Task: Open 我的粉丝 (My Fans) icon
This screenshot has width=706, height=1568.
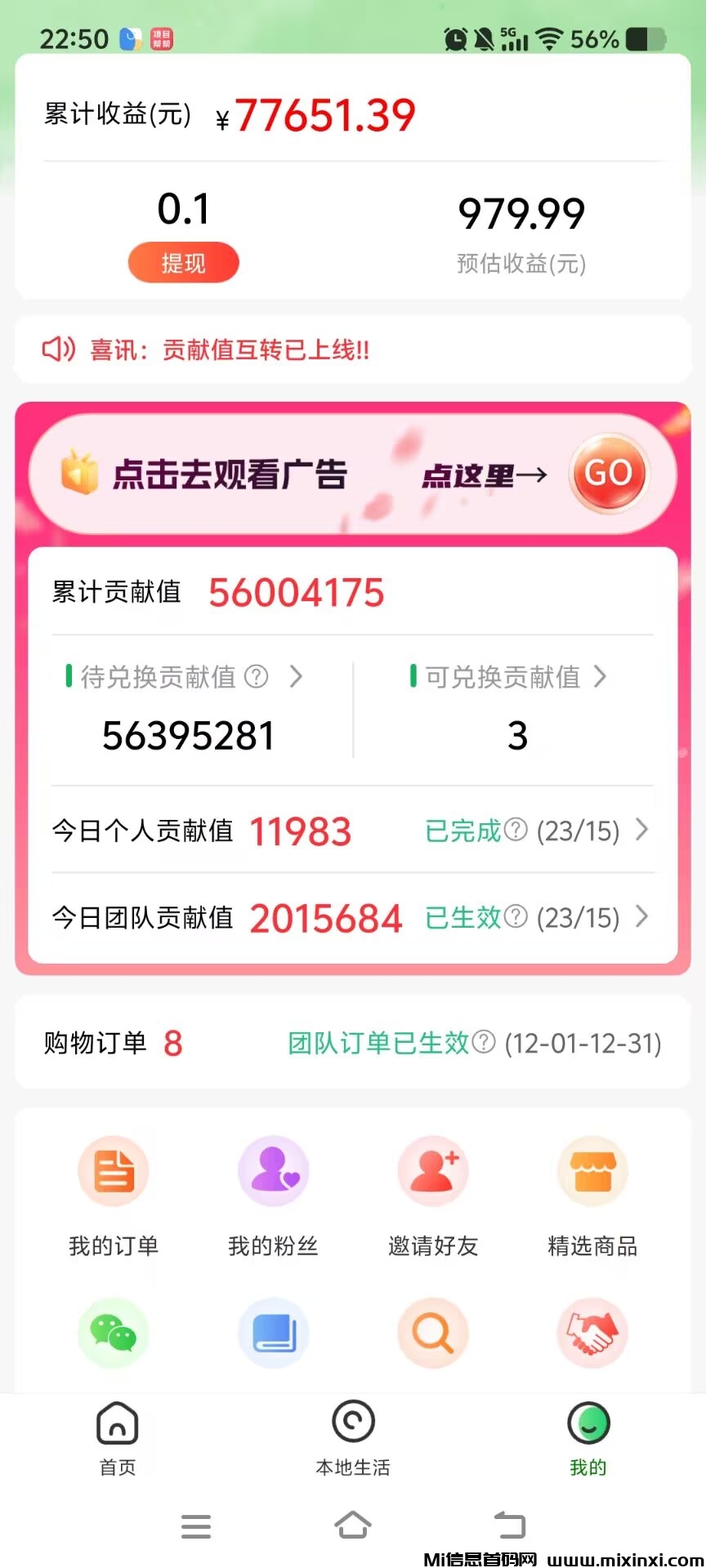Action: 273,1173
